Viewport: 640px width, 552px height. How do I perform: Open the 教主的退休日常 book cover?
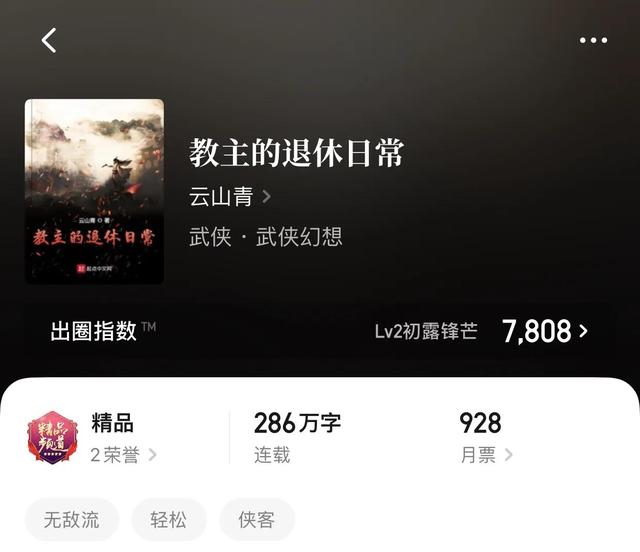(94, 191)
